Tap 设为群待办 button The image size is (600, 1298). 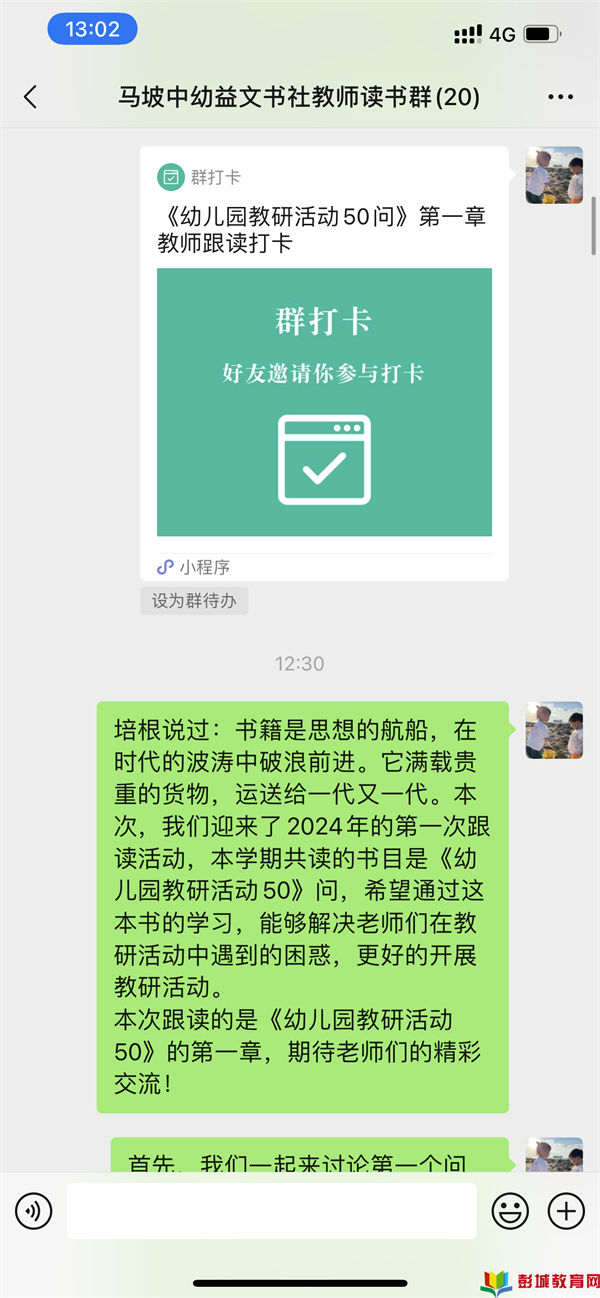194,601
